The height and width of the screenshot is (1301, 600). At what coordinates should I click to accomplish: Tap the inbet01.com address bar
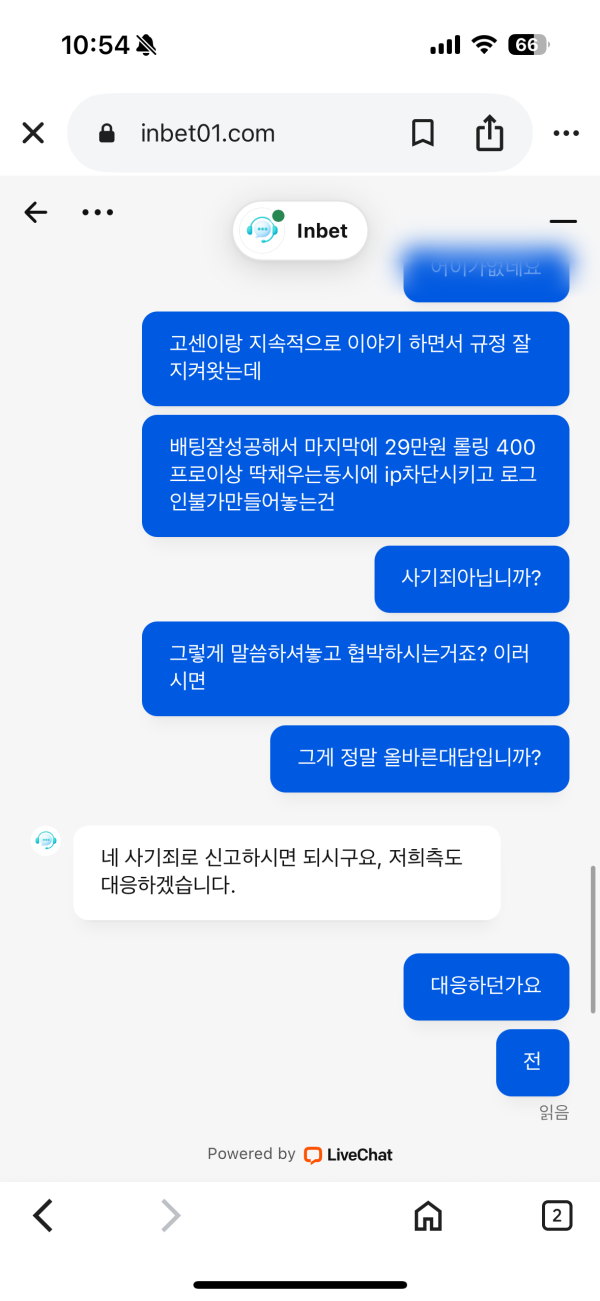[208, 134]
